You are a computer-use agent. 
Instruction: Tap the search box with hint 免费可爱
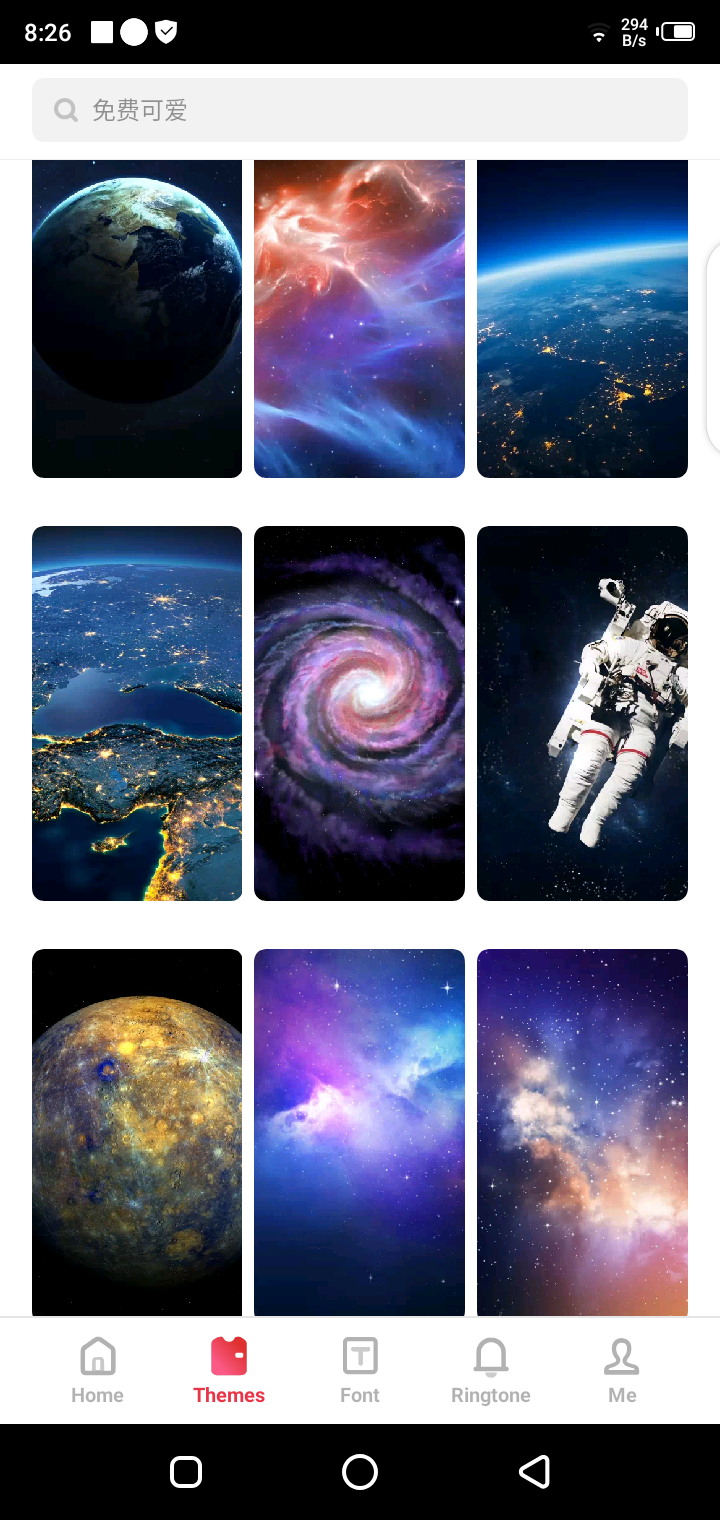click(x=360, y=110)
